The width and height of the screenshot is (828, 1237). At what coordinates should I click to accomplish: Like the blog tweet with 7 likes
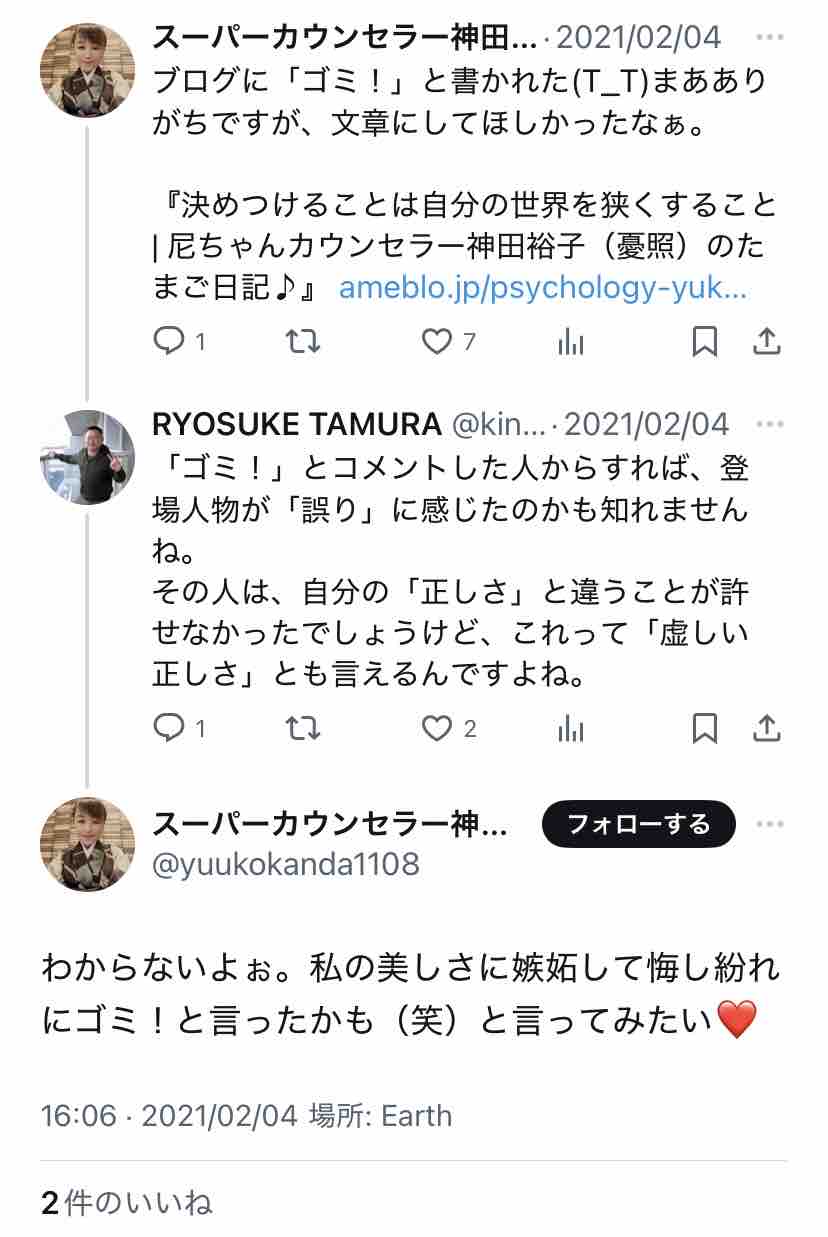pos(437,342)
